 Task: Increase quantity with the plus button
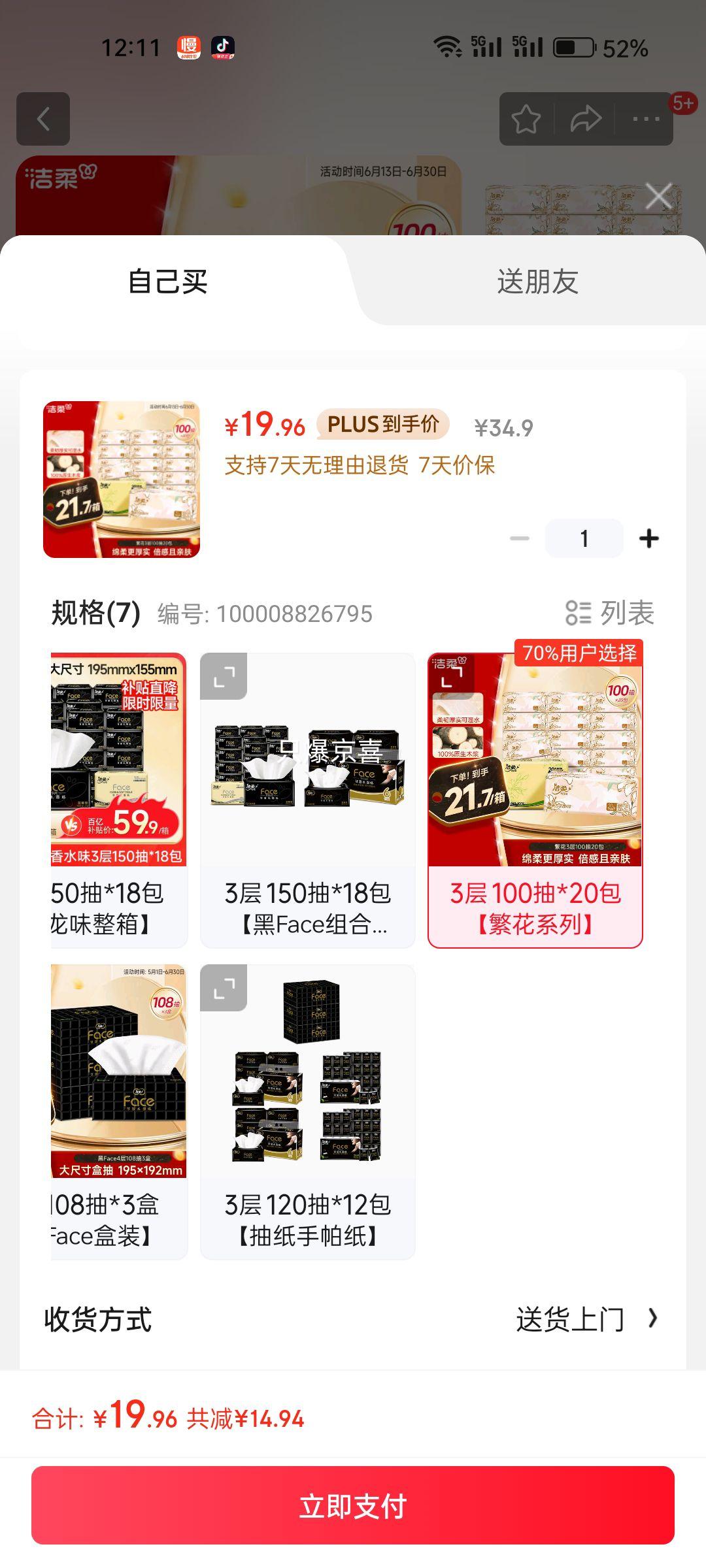pos(648,538)
